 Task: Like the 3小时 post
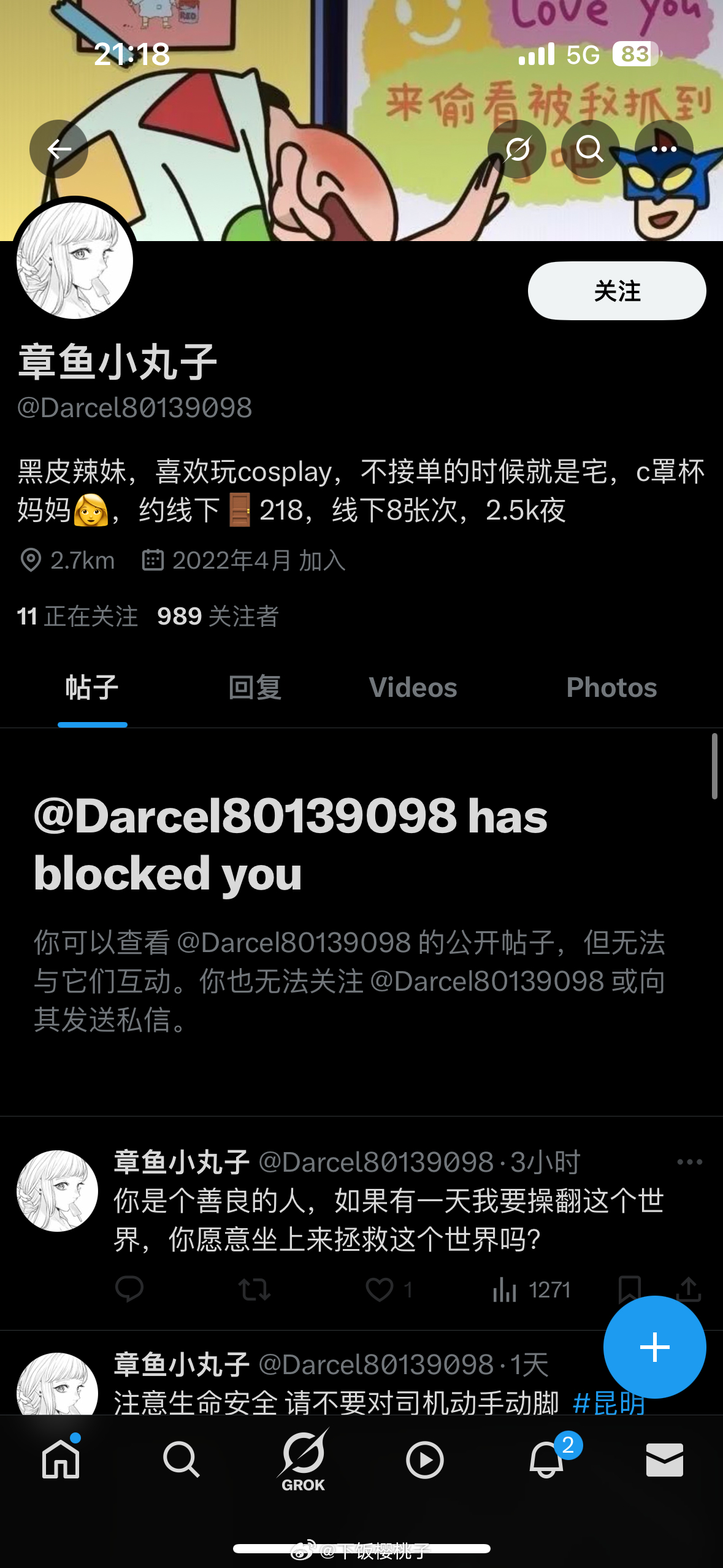[x=380, y=1289]
